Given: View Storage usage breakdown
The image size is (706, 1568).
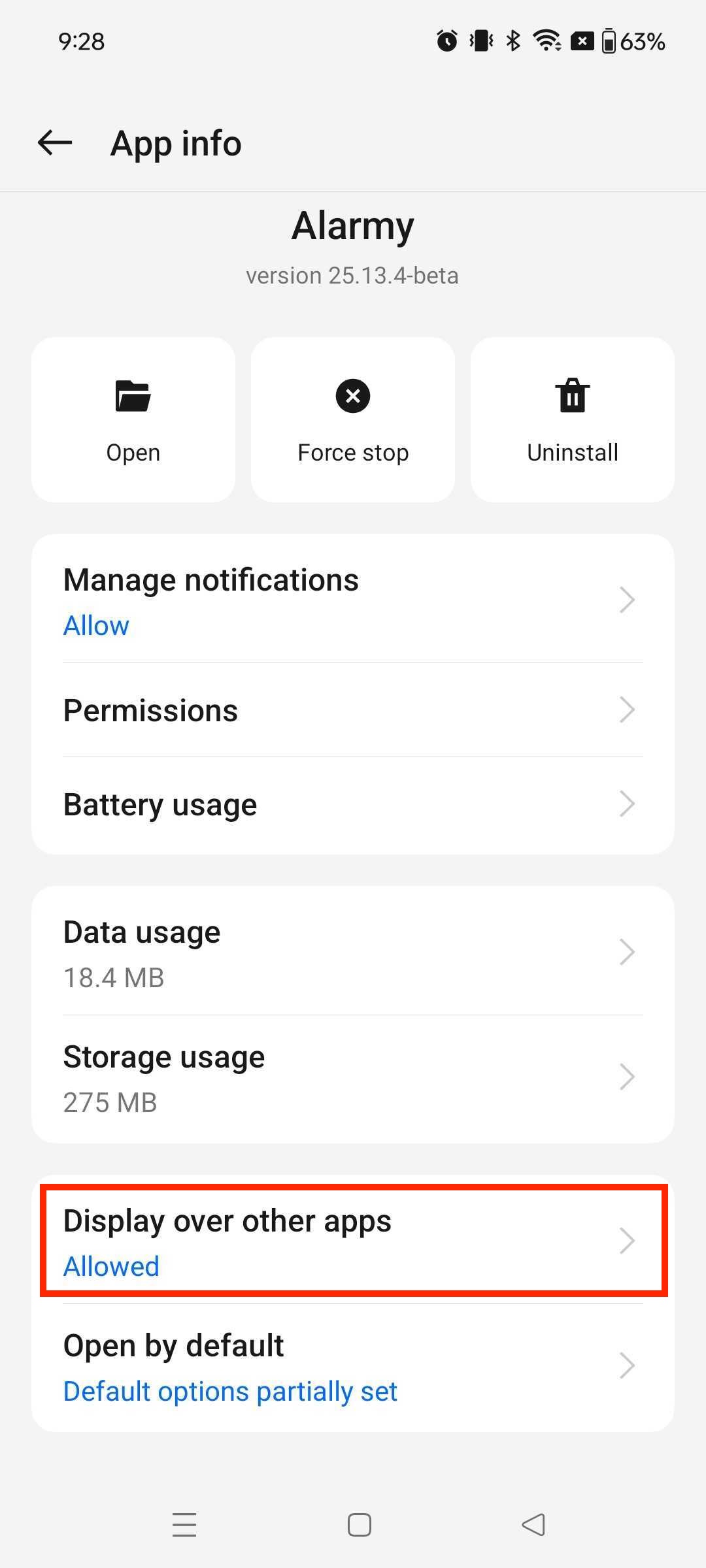Looking at the screenshot, I should 353,1078.
